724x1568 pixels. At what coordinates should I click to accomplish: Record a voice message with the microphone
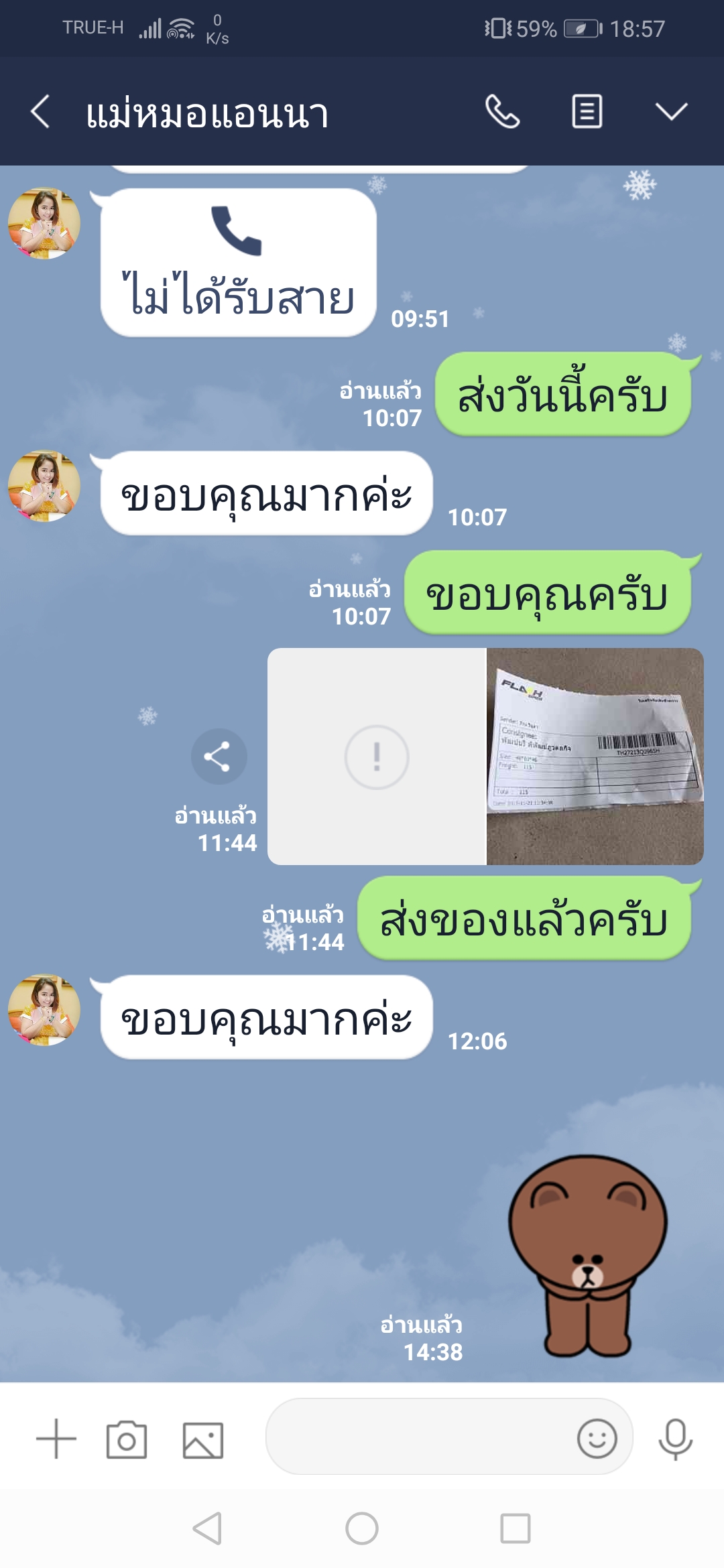(675, 1439)
